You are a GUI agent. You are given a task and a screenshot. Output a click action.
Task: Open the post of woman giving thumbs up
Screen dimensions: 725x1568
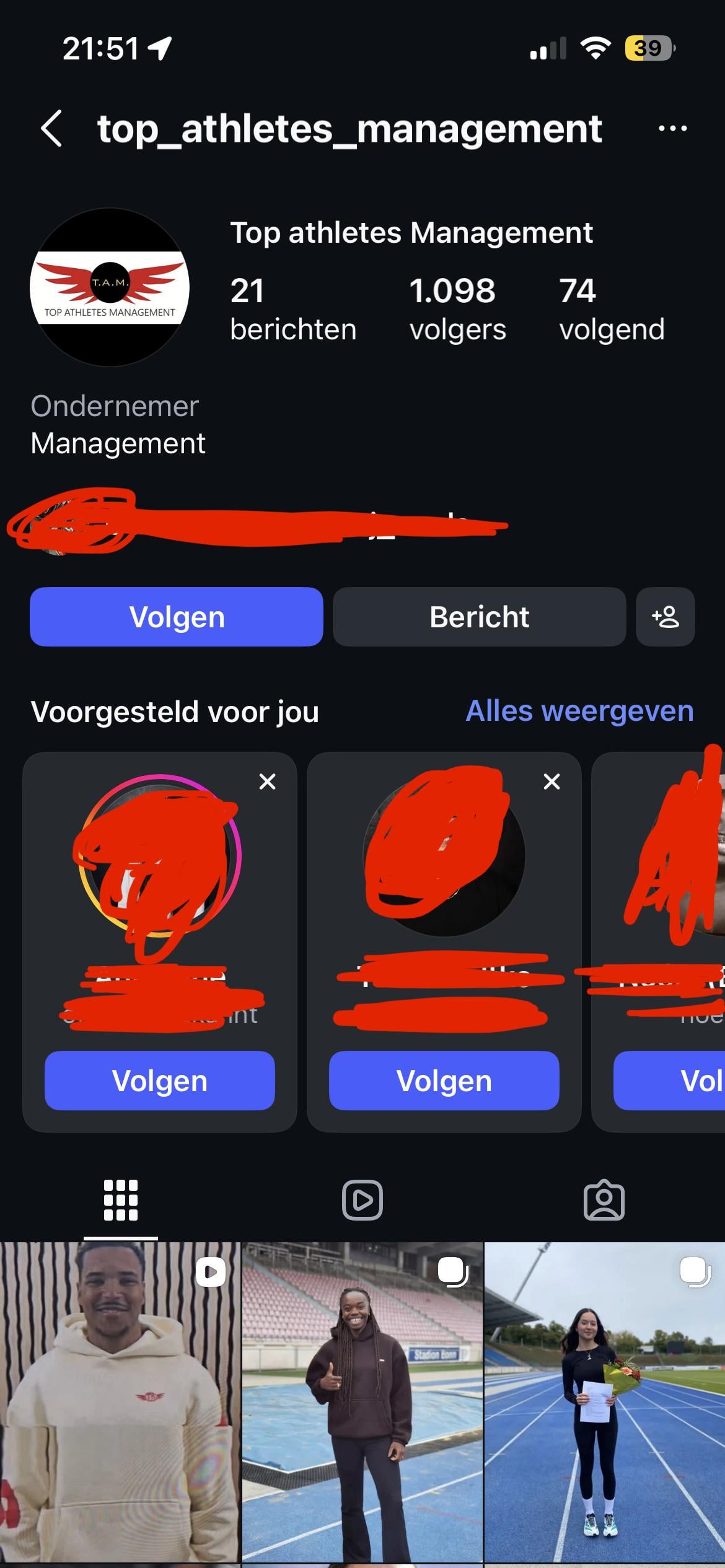click(x=362, y=1403)
